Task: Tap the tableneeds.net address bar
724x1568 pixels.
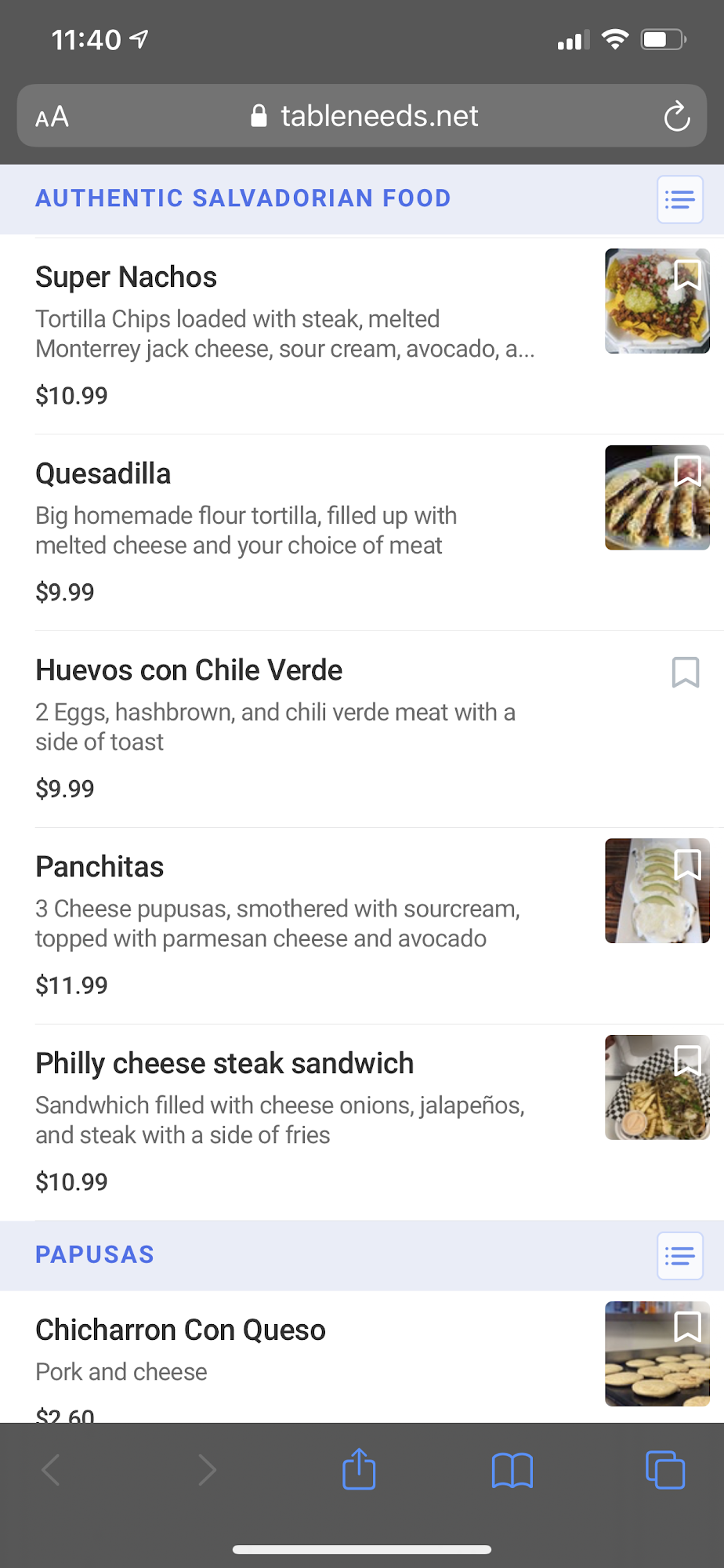Action: click(x=364, y=116)
